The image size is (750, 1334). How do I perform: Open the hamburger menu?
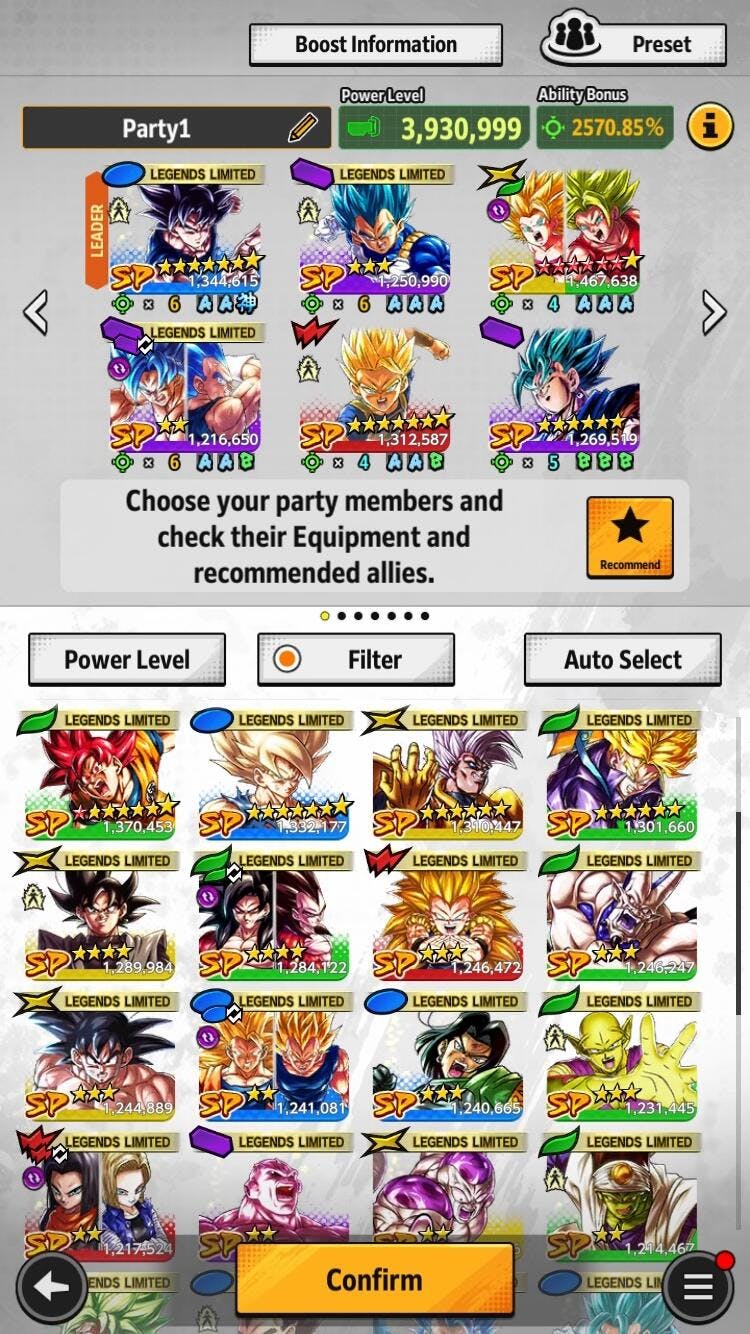[698, 1286]
